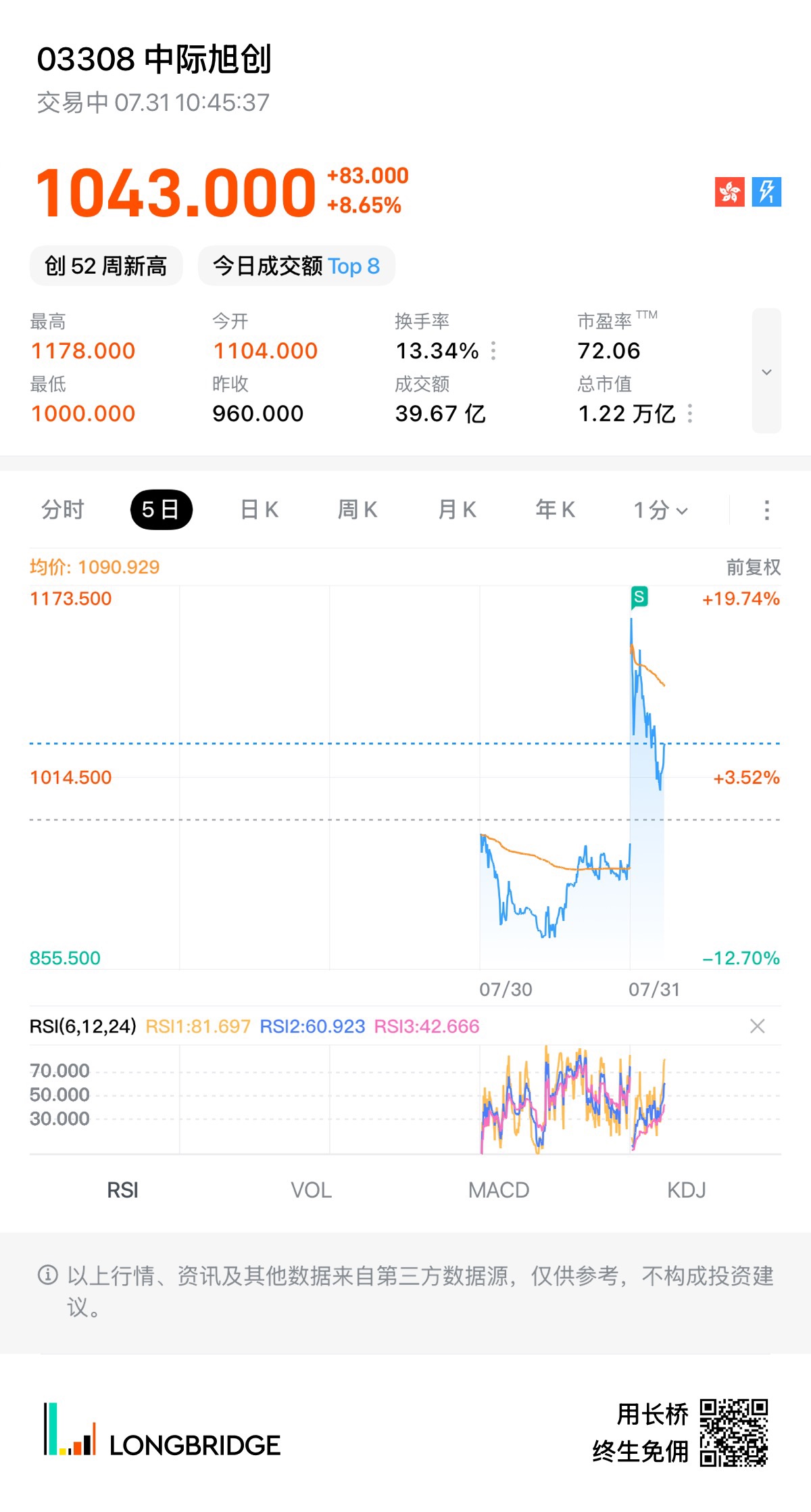811x1512 pixels.
Task: Tap the 创52周新高 chip
Action: tap(106, 266)
